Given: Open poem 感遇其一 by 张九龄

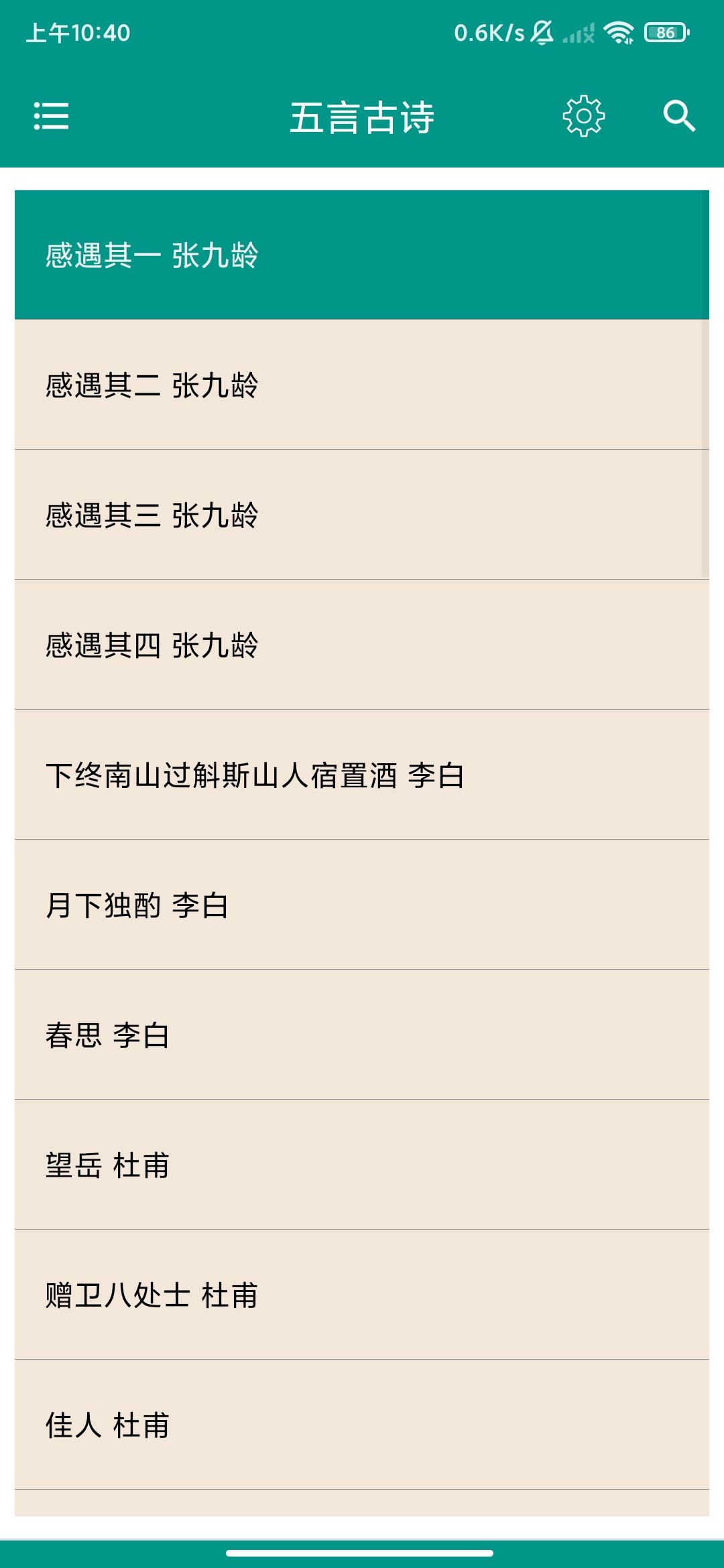Looking at the screenshot, I should tap(362, 255).
